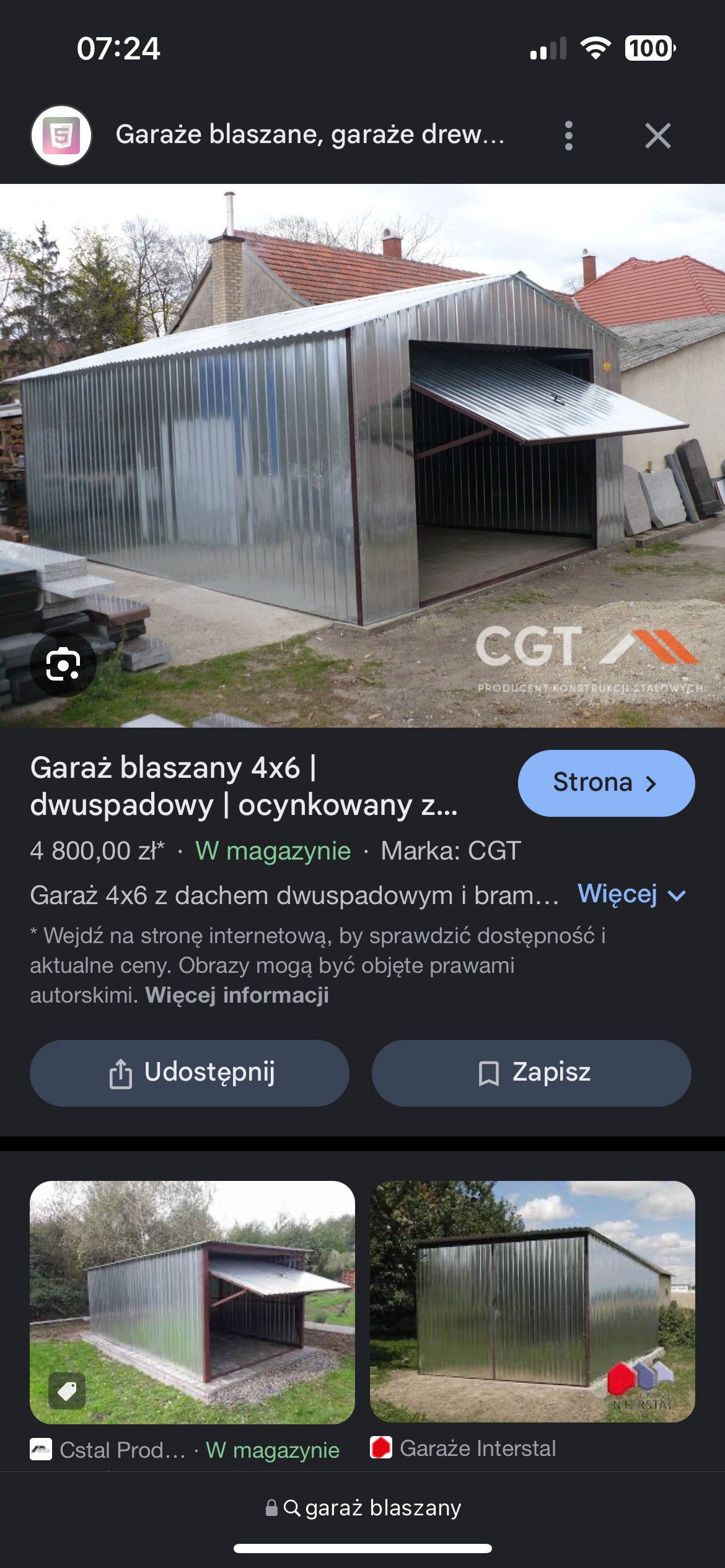Open the Więcej informacji link
This screenshot has height=1568, width=725.
pos(237,995)
